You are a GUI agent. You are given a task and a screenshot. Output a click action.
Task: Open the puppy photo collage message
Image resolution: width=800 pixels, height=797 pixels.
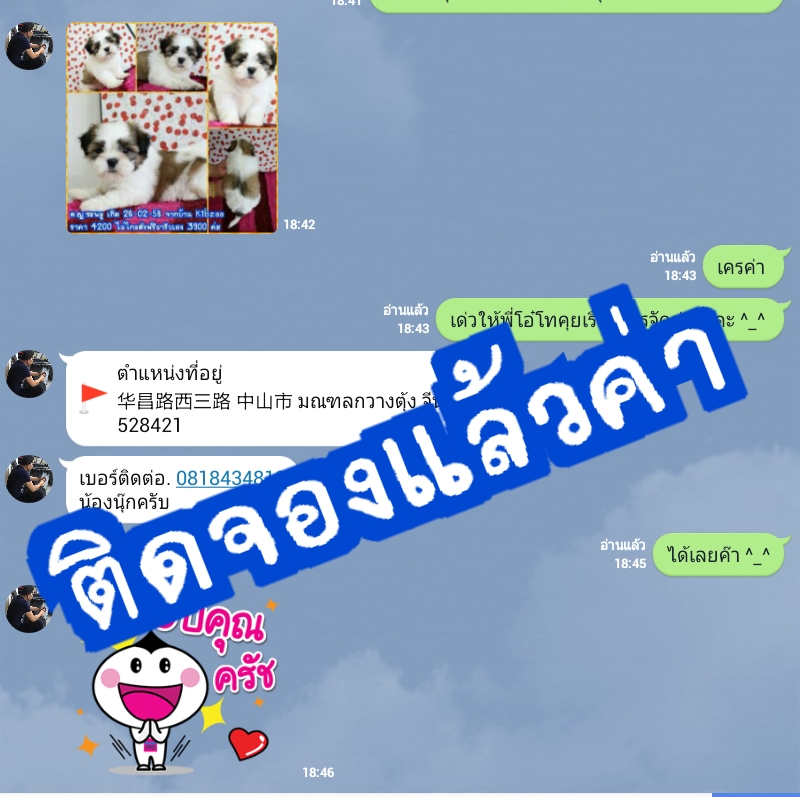pos(171,128)
